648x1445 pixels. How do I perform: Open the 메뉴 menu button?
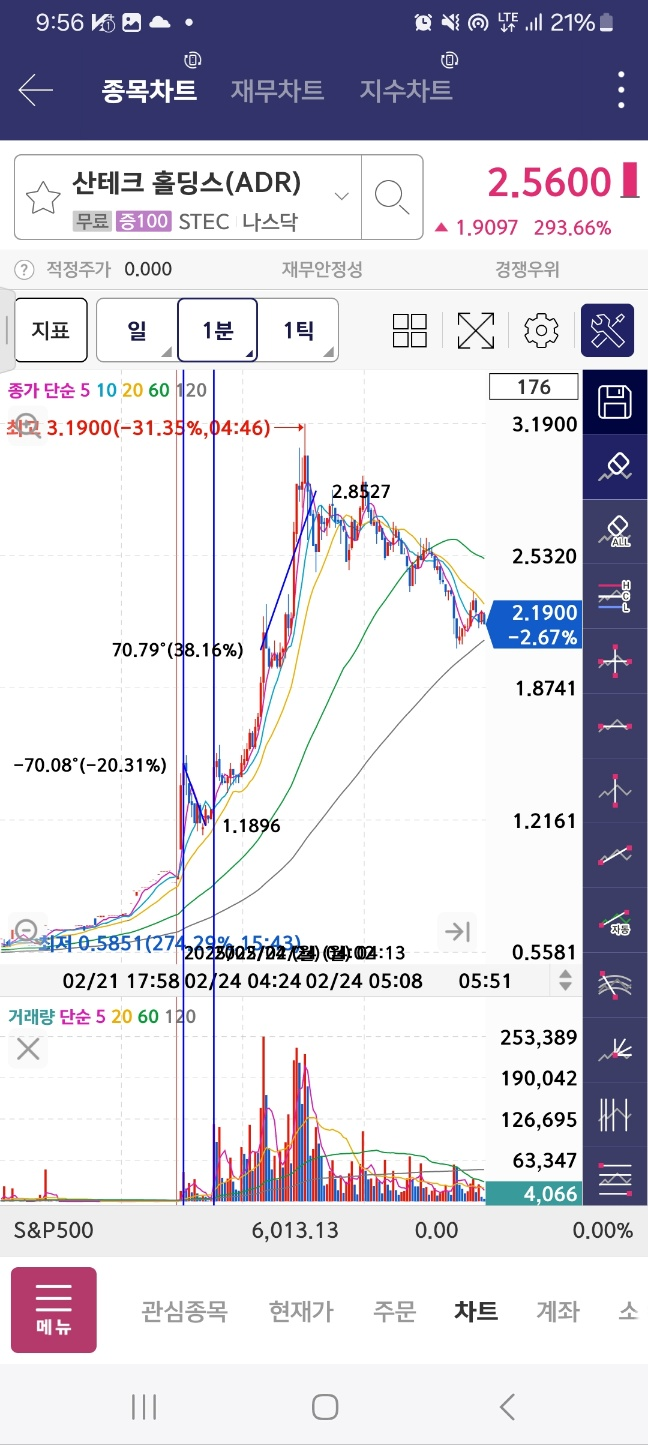(x=54, y=1310)
